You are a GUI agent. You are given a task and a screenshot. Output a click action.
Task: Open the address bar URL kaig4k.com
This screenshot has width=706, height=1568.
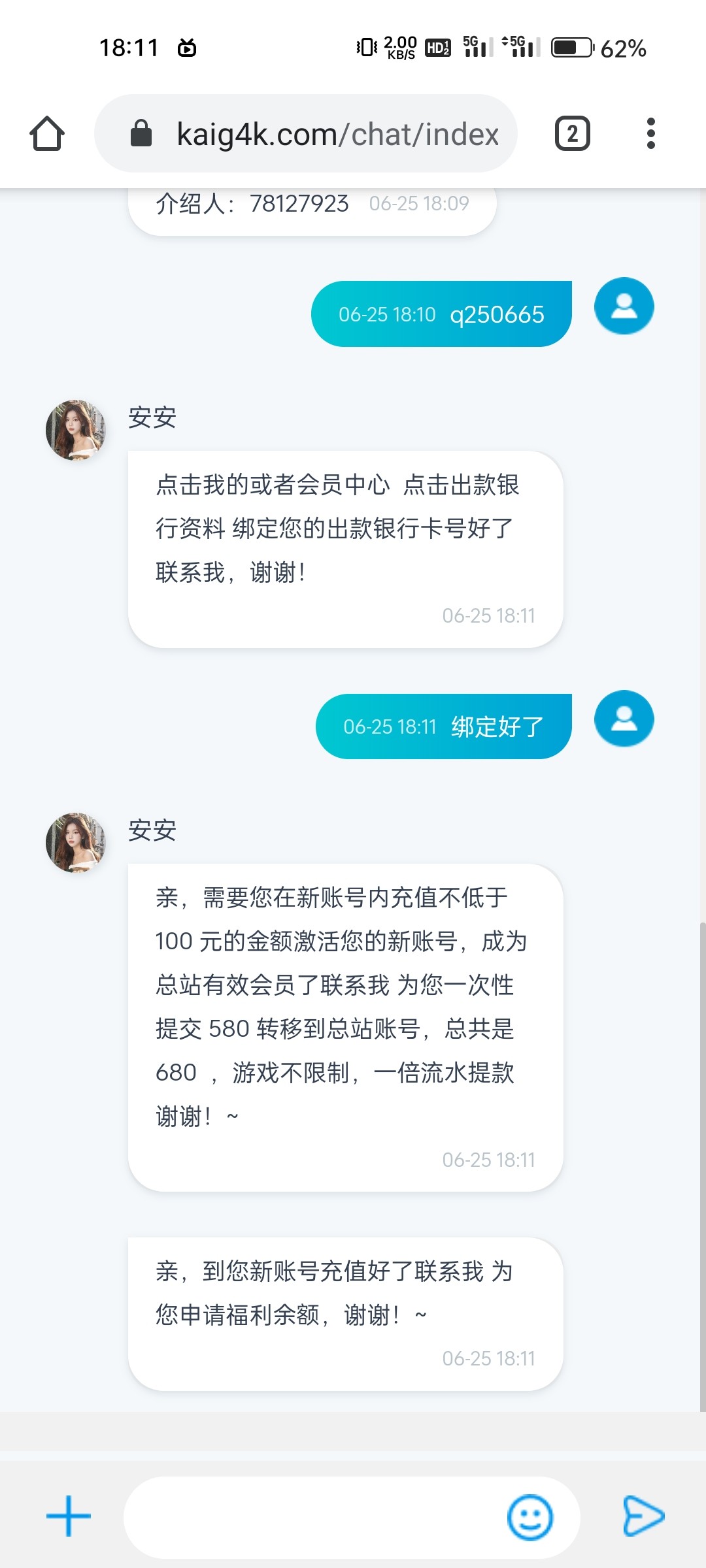pos(337,133)
